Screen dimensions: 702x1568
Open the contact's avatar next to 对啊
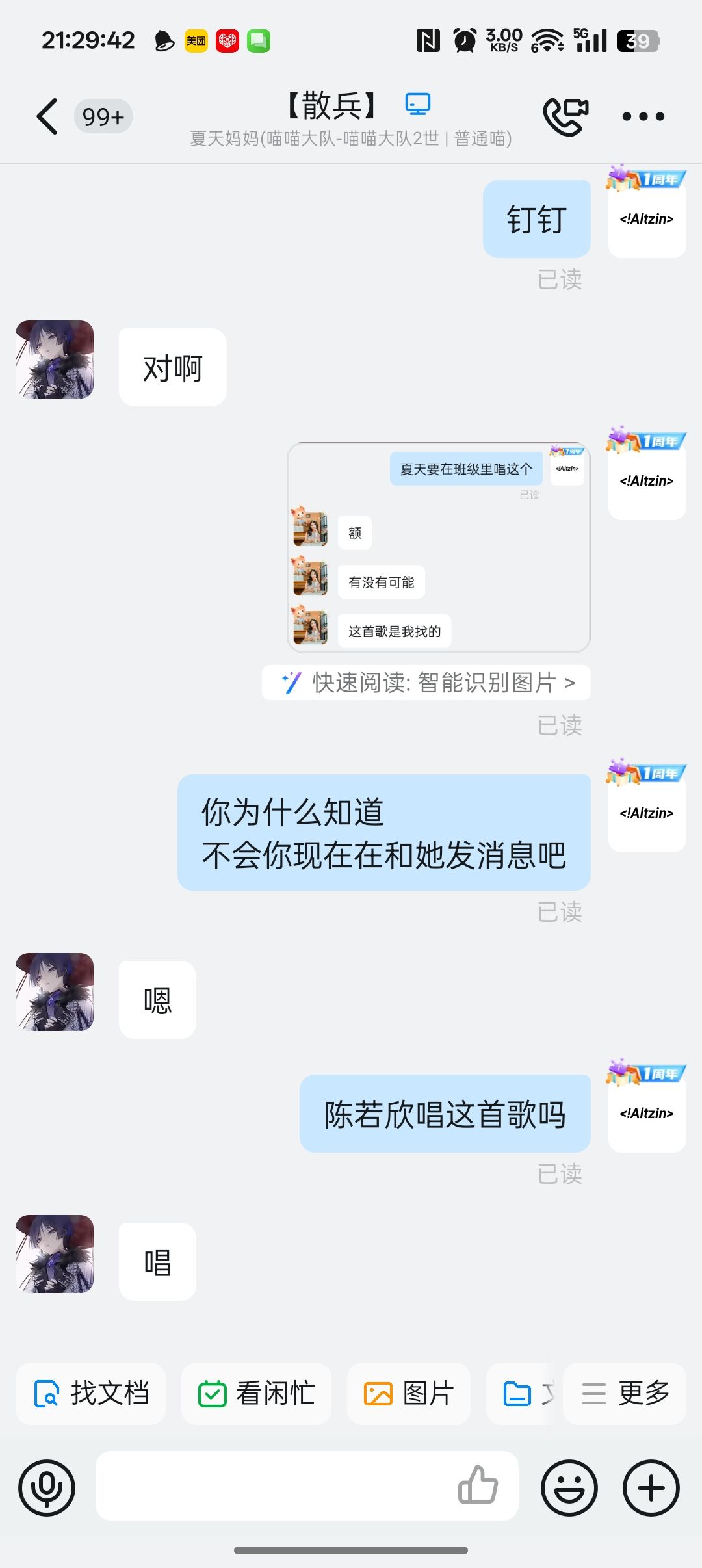click(55, 359)
